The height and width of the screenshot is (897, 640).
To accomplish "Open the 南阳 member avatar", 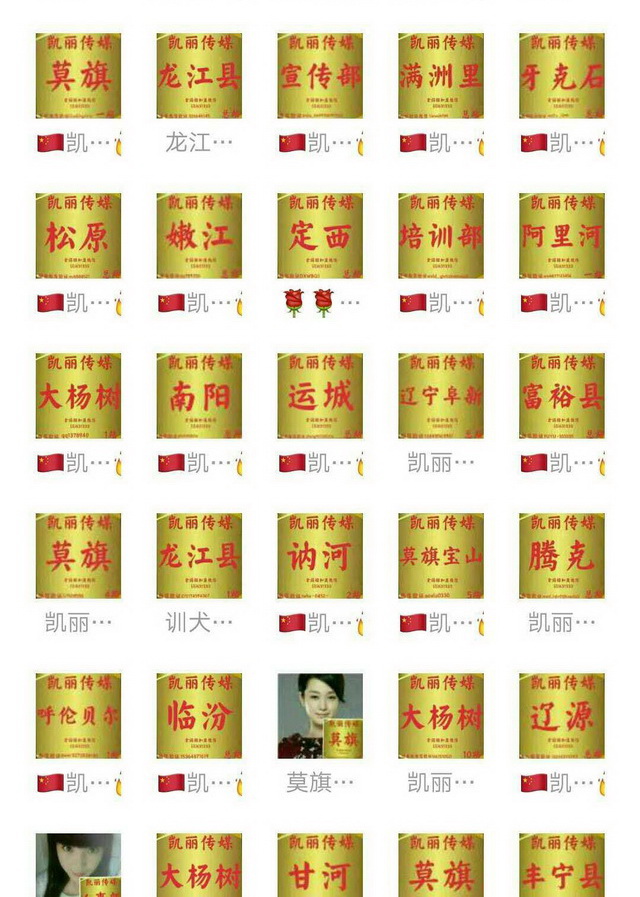I will coord(199,396).
